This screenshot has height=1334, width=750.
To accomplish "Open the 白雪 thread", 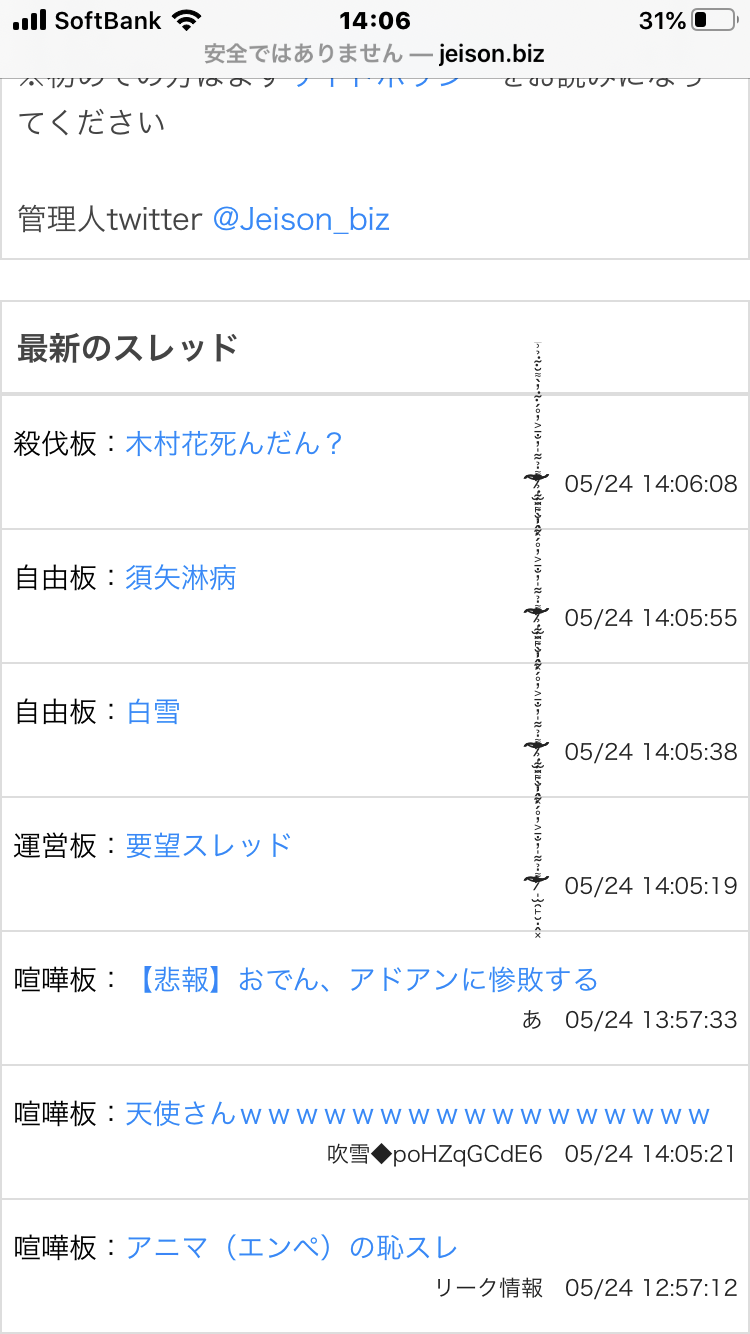I will pyautogui.click(x=153, y=712).
